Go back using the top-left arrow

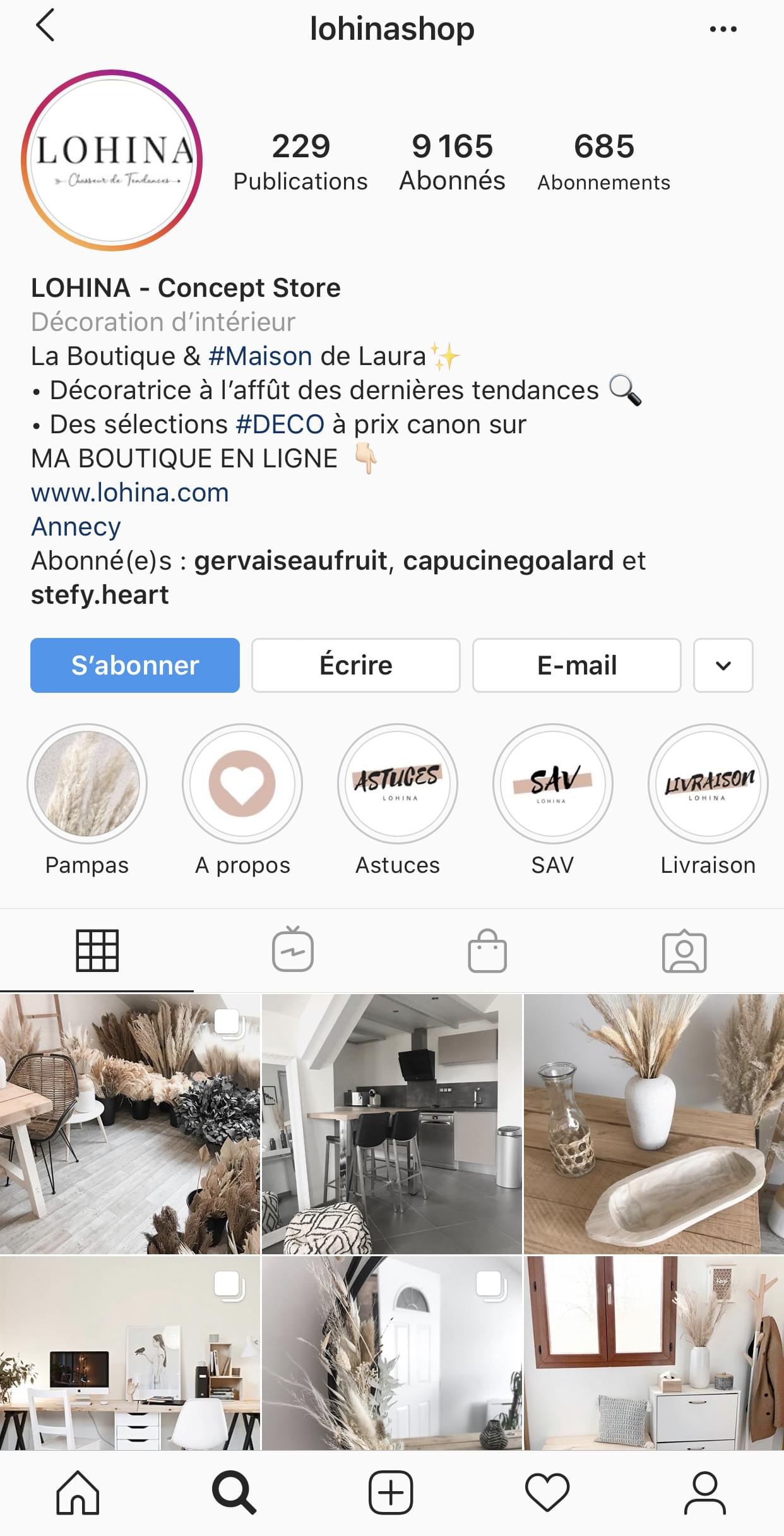pos(45,27)
